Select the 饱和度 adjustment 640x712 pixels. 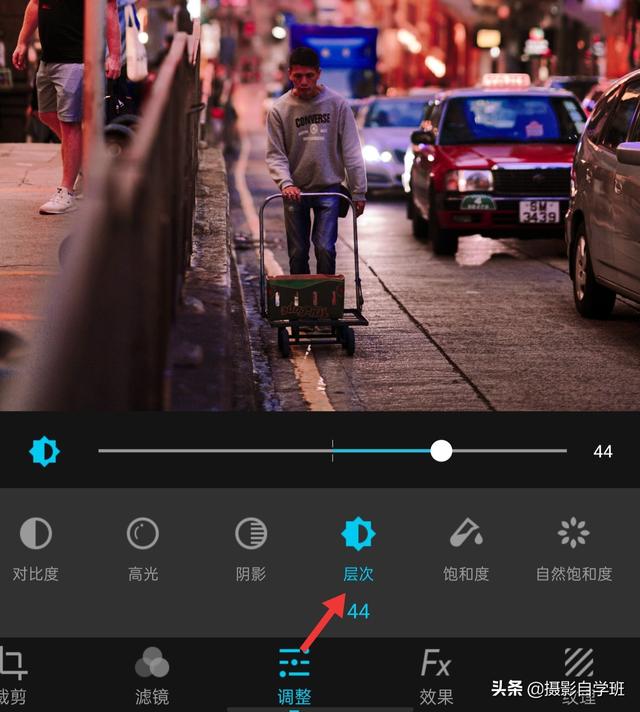tap(466, 547)
